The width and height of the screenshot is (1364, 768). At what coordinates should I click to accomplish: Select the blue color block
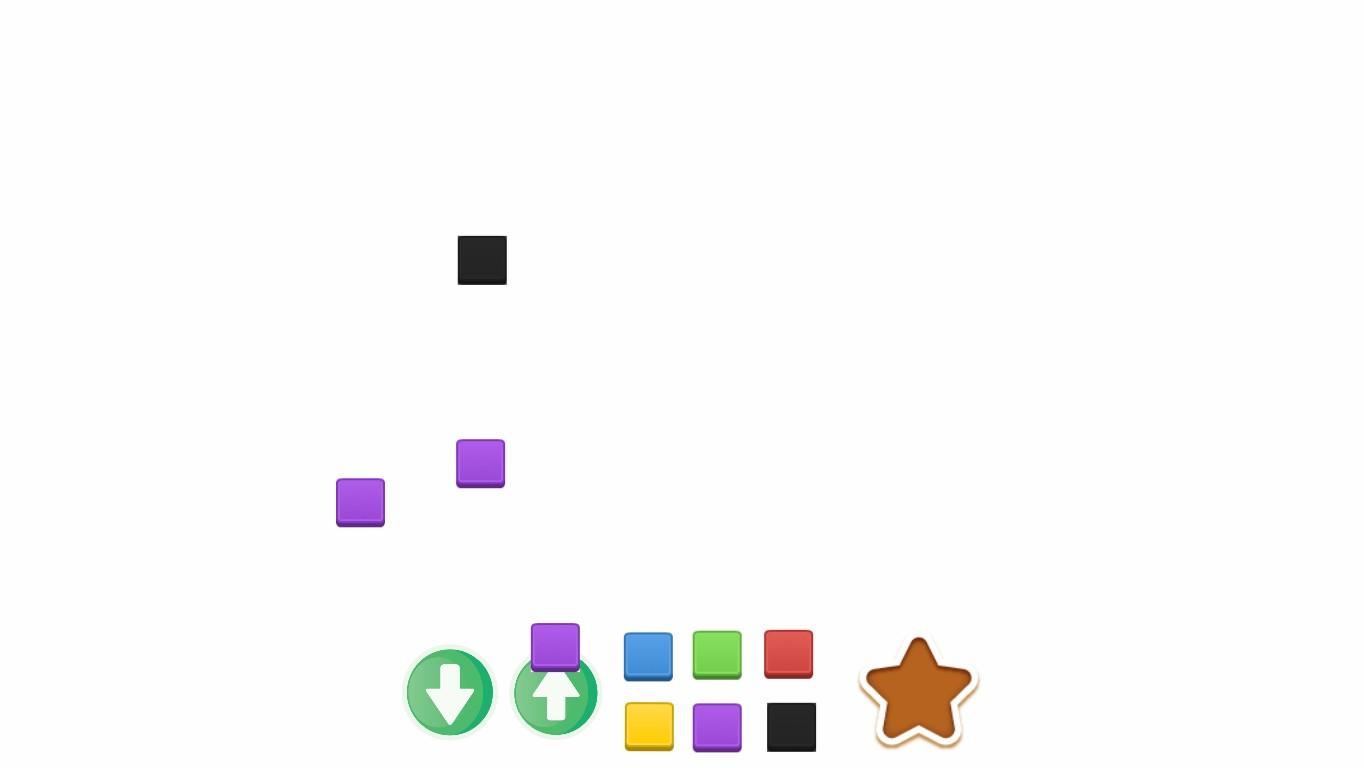[648, 656]
